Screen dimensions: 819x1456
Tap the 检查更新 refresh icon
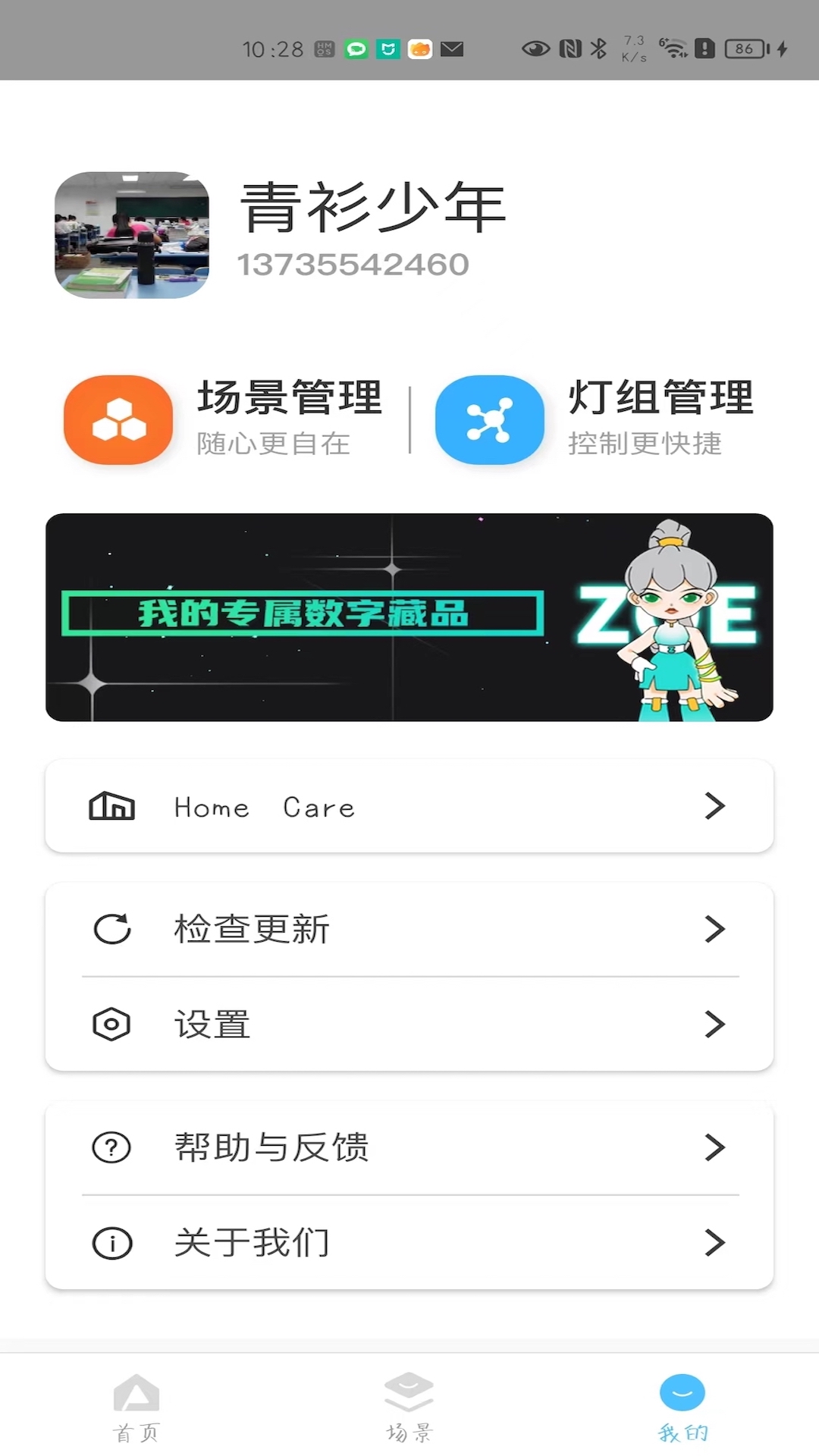pyautogui.click(x=111, y=928)
